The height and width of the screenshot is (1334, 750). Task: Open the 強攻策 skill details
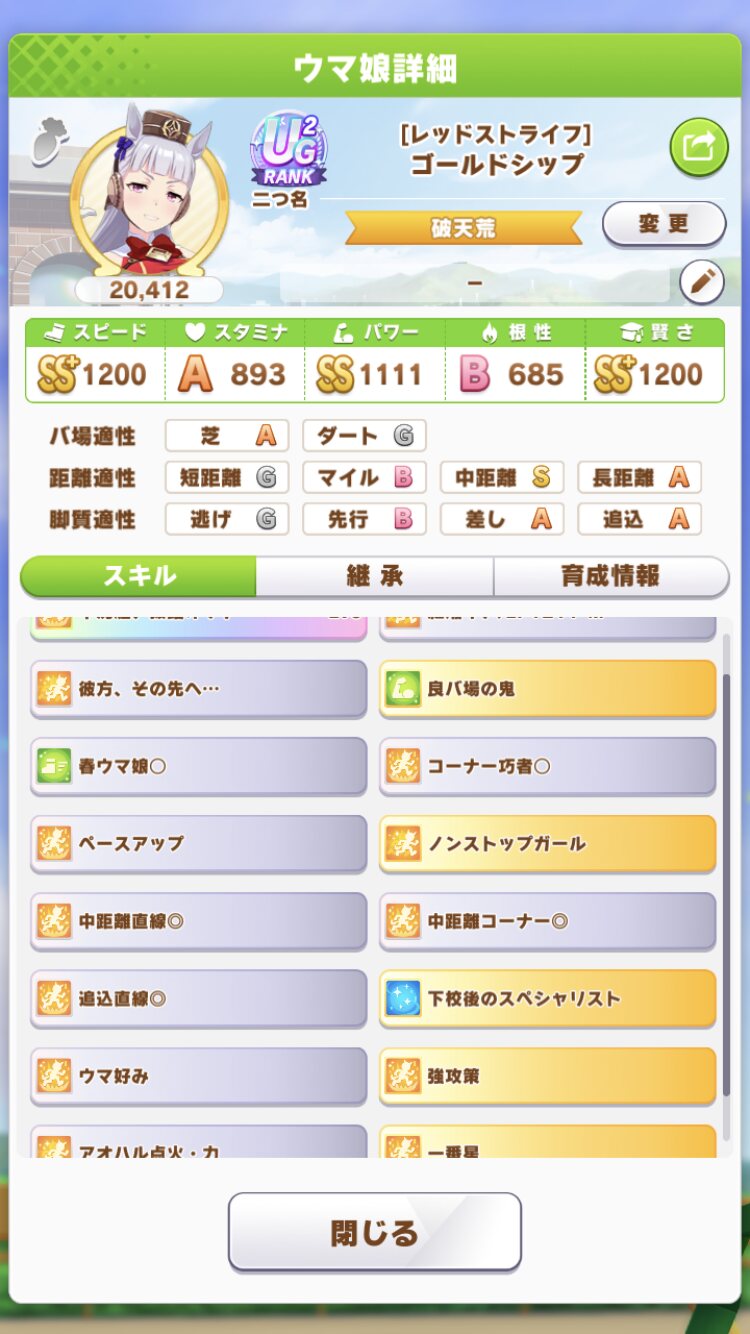tap(547, 1076)
